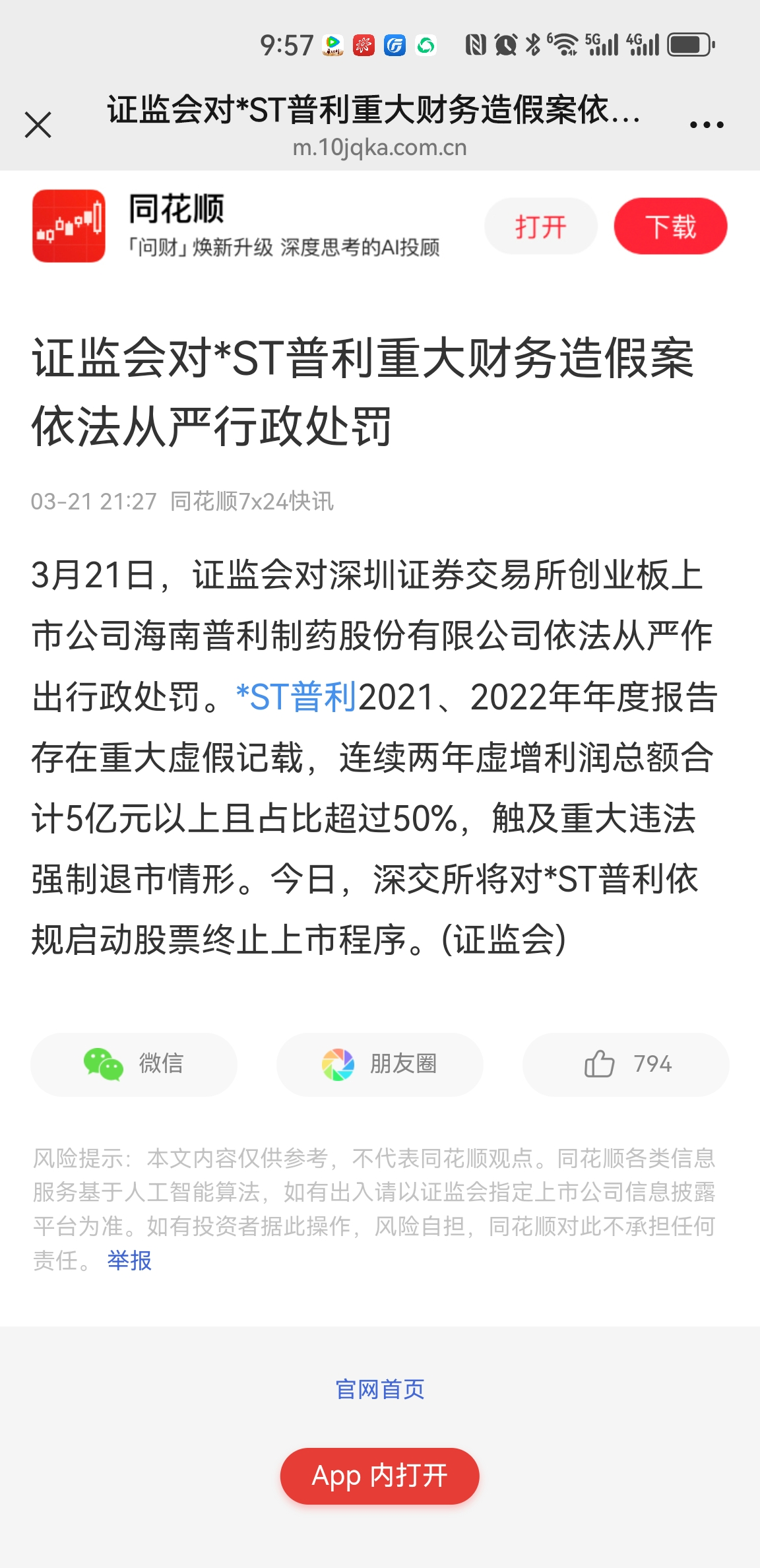Report the article via 举报 link
This screenshot has width=760, height=1568.
(x=129, y=1260)
